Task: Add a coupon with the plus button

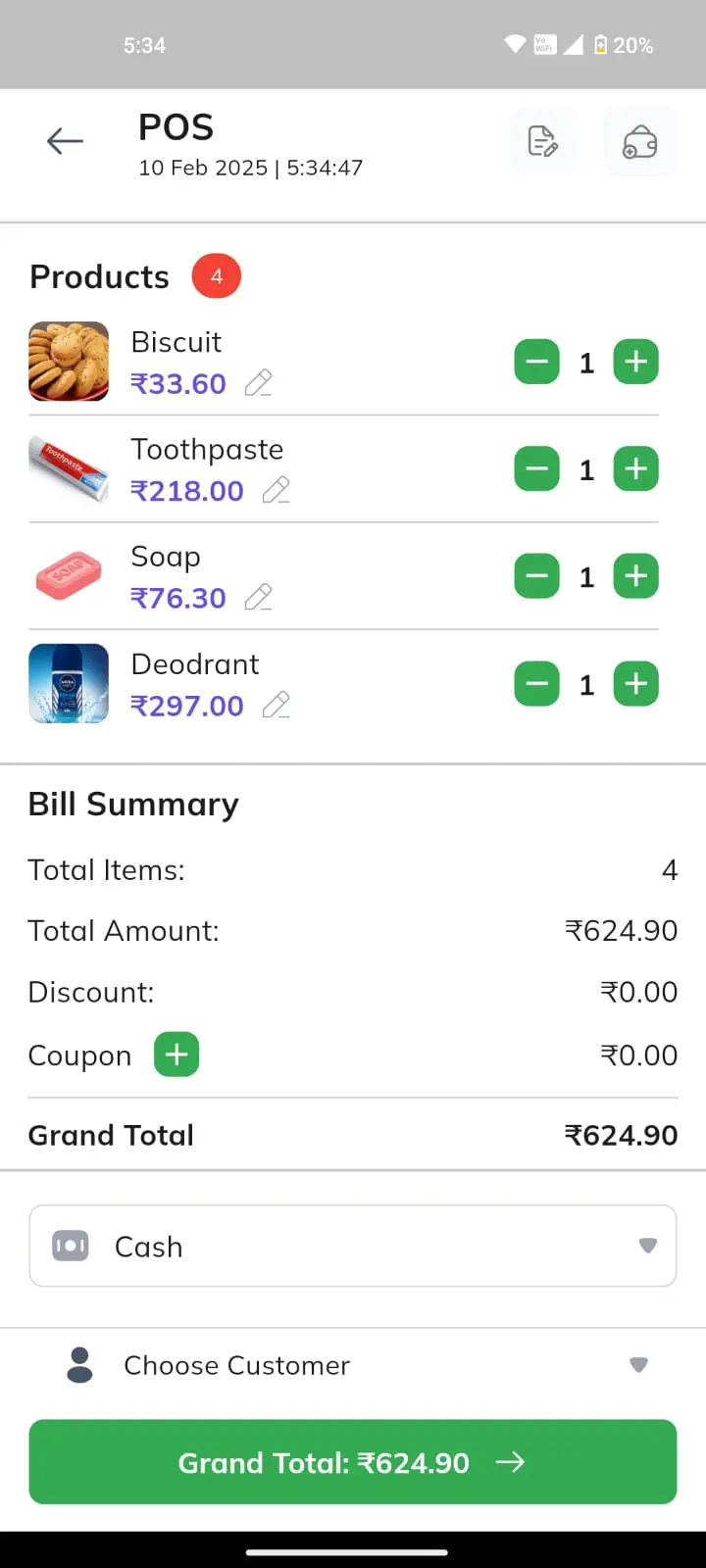Action: [176, 1054]
